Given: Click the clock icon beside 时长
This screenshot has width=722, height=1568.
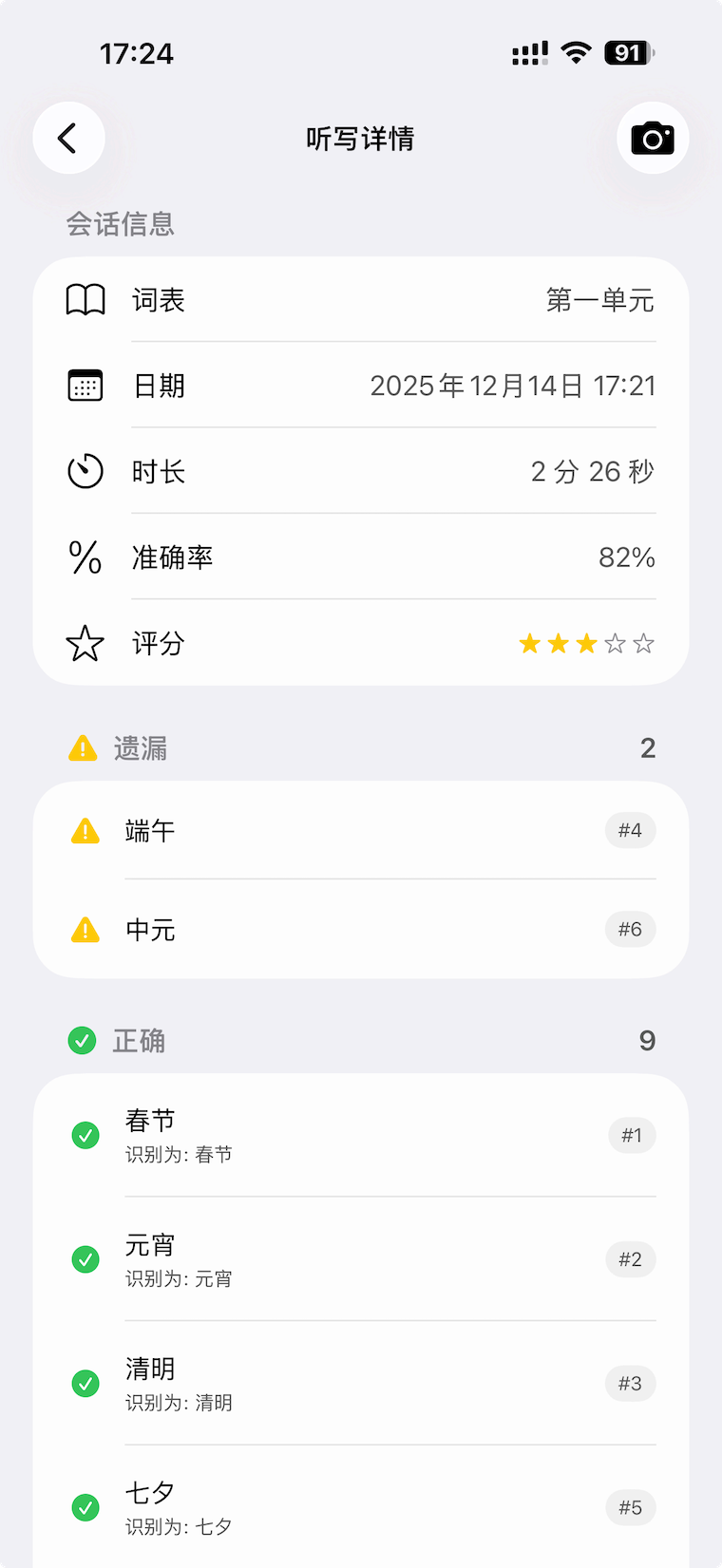Looking at the screenshot, I should (x=85, y=471).
